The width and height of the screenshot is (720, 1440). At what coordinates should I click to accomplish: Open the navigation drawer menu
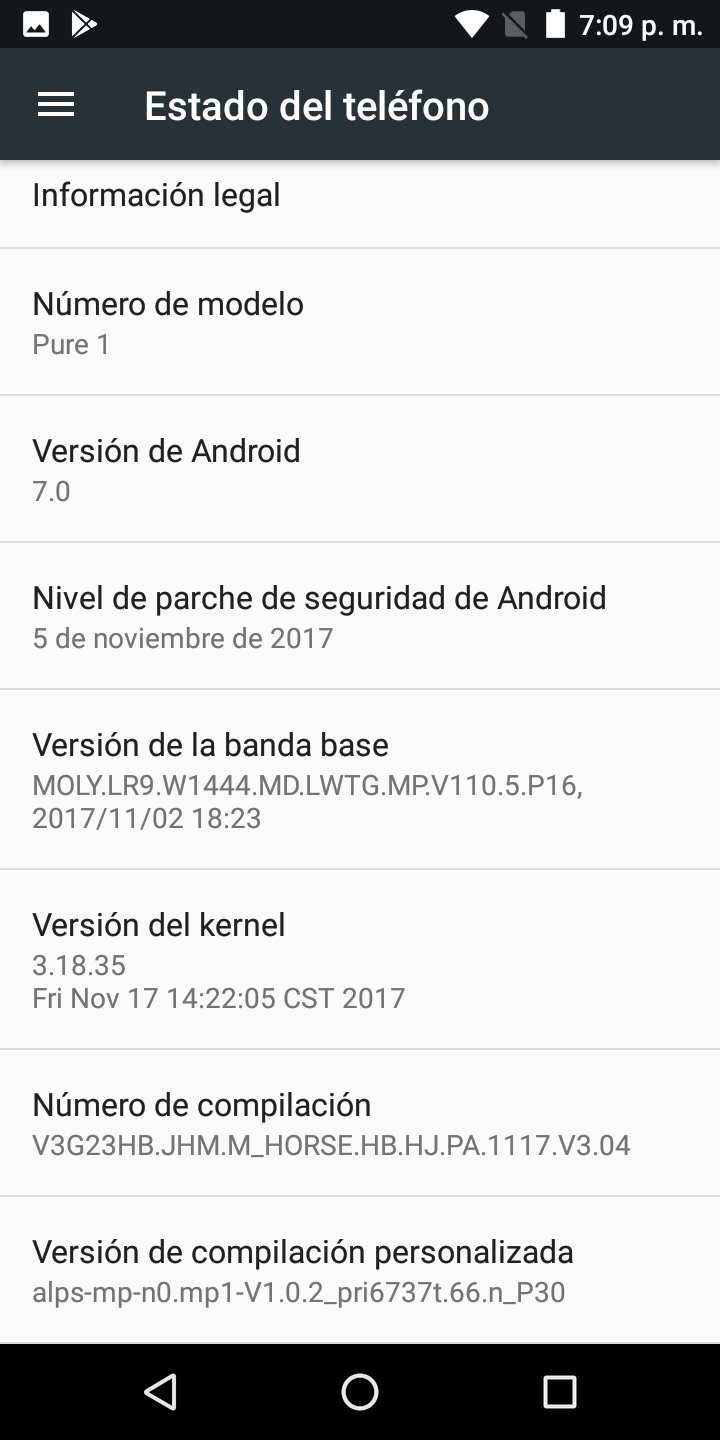click(x=56, y=105)
